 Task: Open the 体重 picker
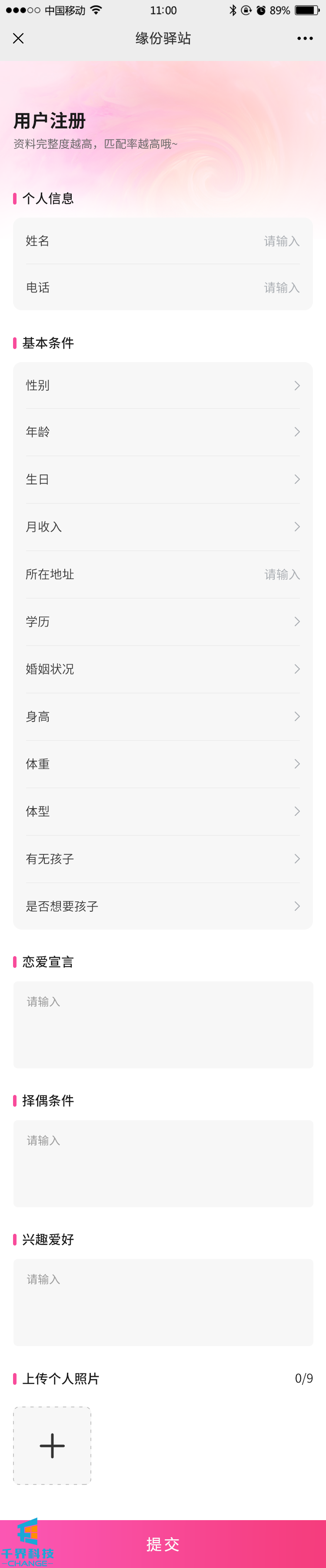click(x=163, y=764)
